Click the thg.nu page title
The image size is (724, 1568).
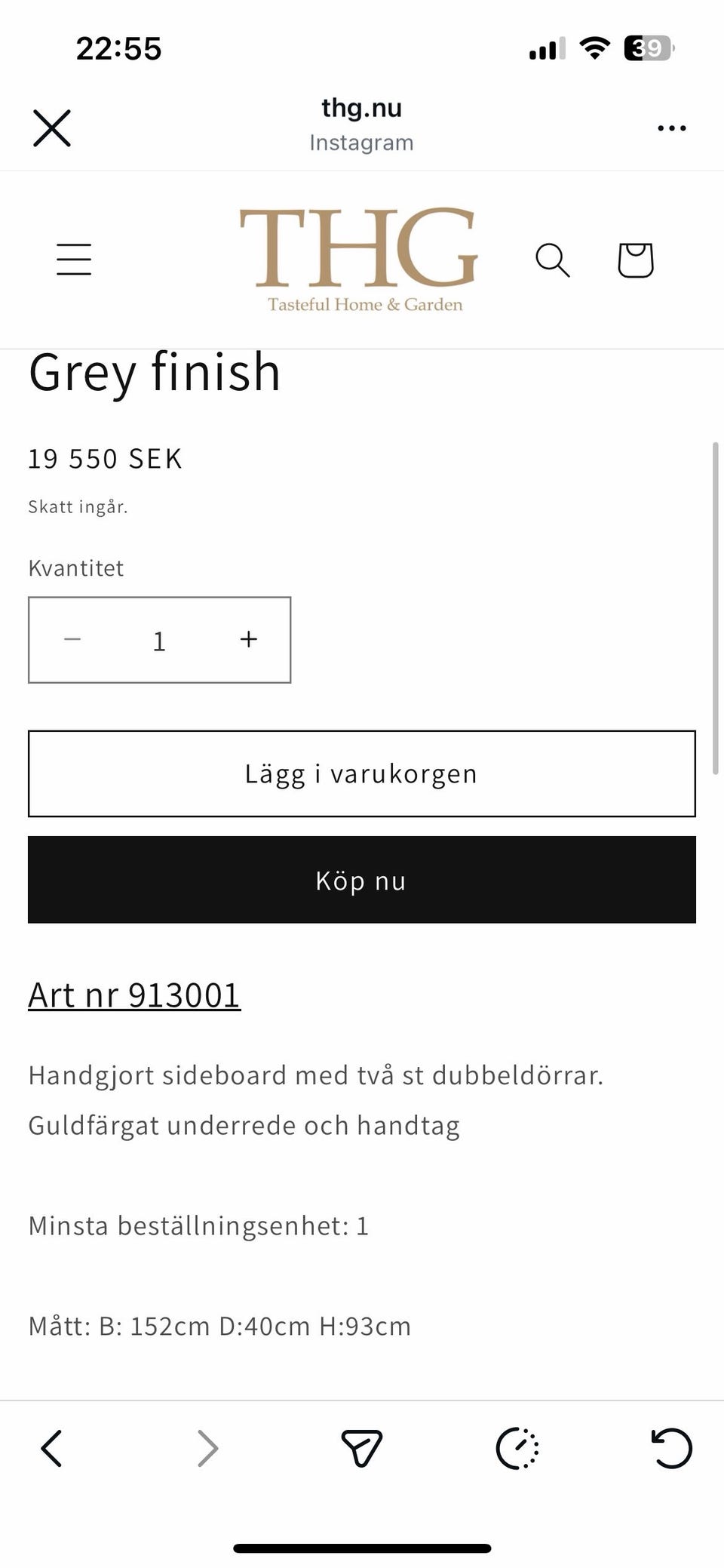click(x=361, y=107)
